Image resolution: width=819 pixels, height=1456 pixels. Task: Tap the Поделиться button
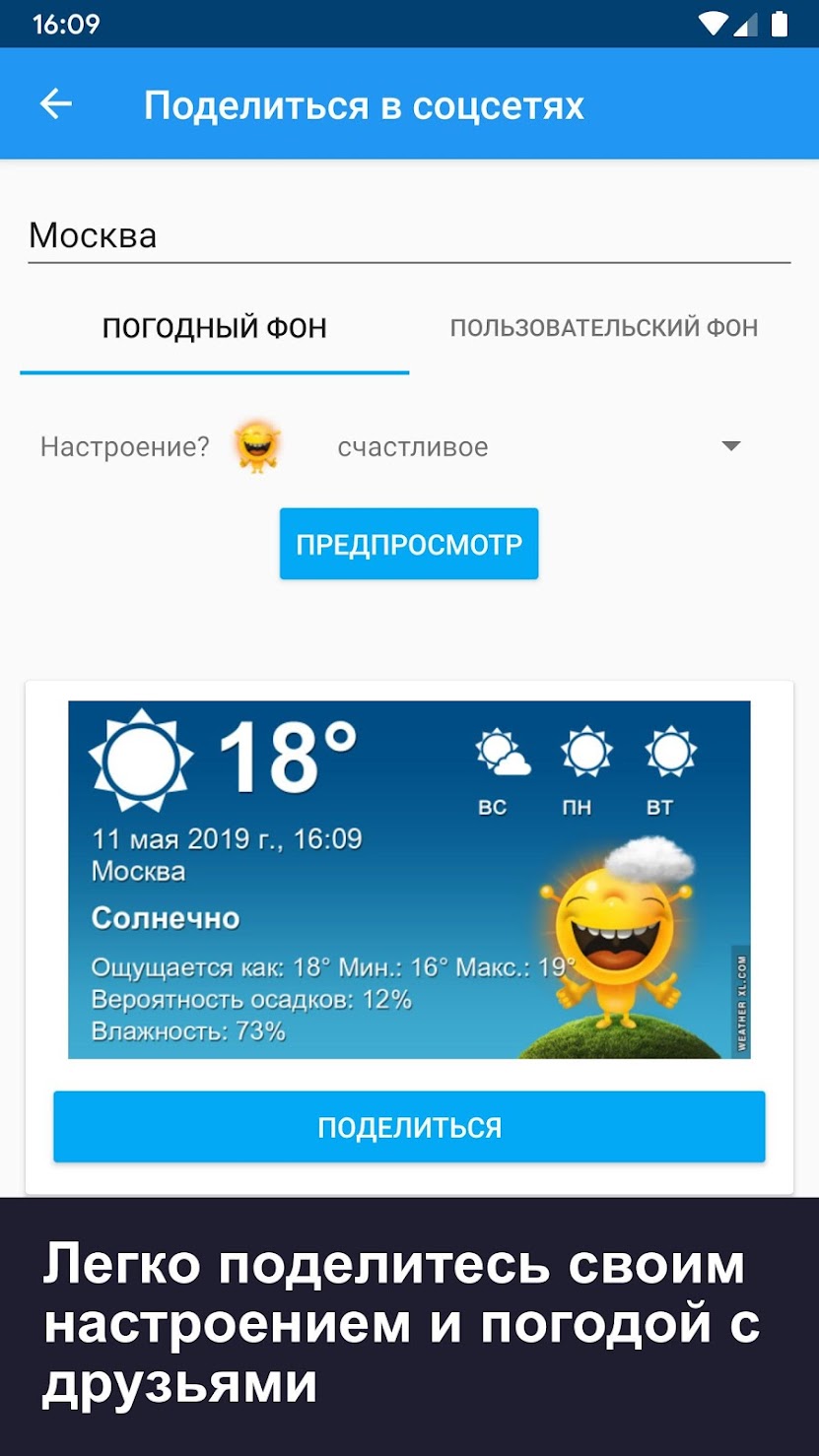(409, 1127)
